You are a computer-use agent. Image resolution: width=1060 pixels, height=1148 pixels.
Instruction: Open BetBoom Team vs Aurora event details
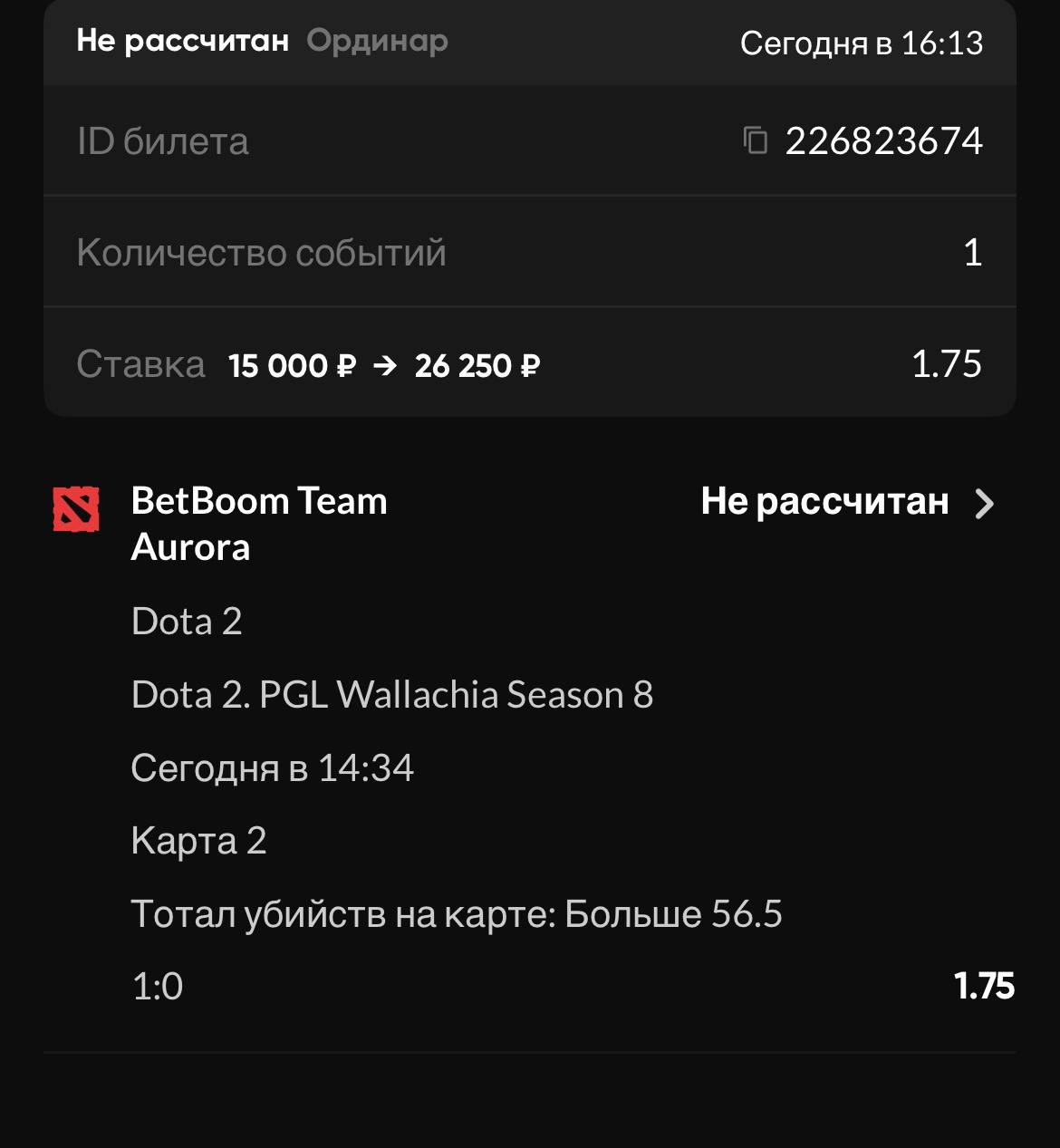[984, 503]
